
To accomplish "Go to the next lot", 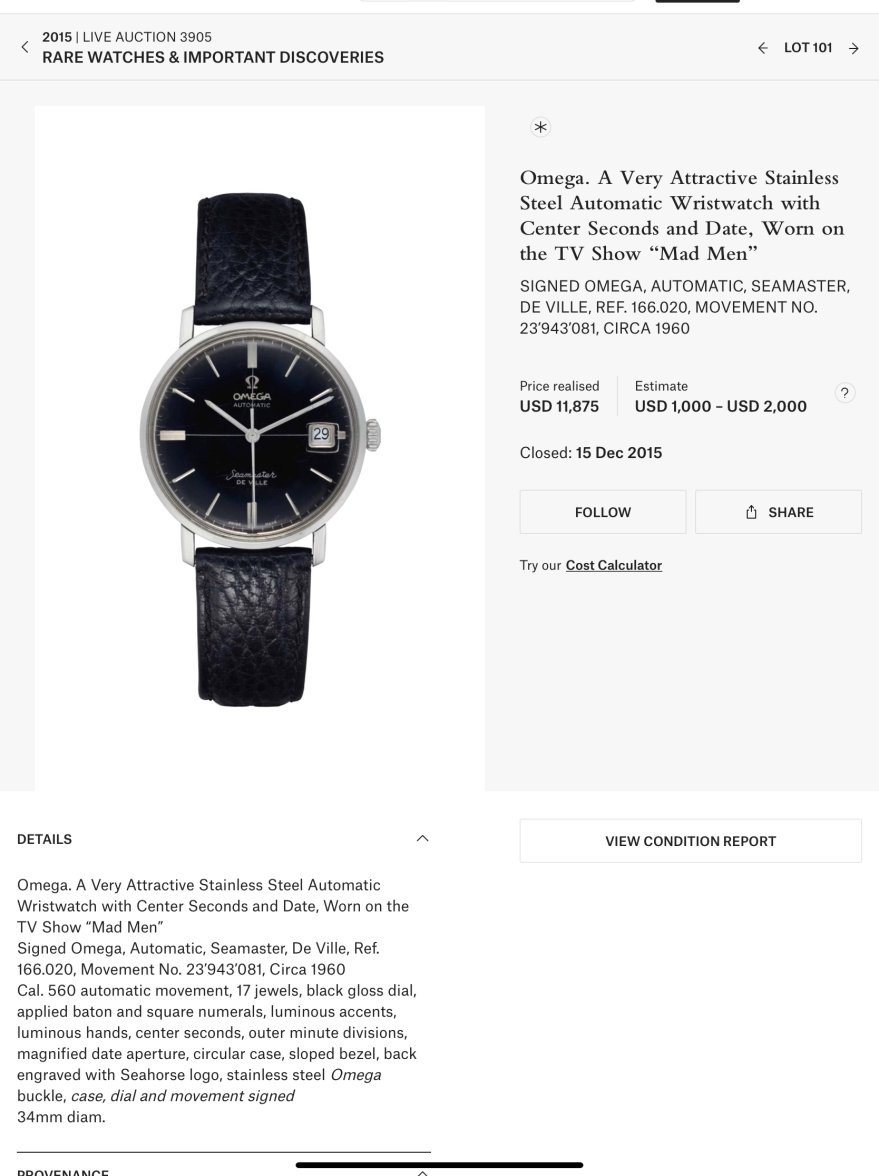I will [x=853, y=48].
